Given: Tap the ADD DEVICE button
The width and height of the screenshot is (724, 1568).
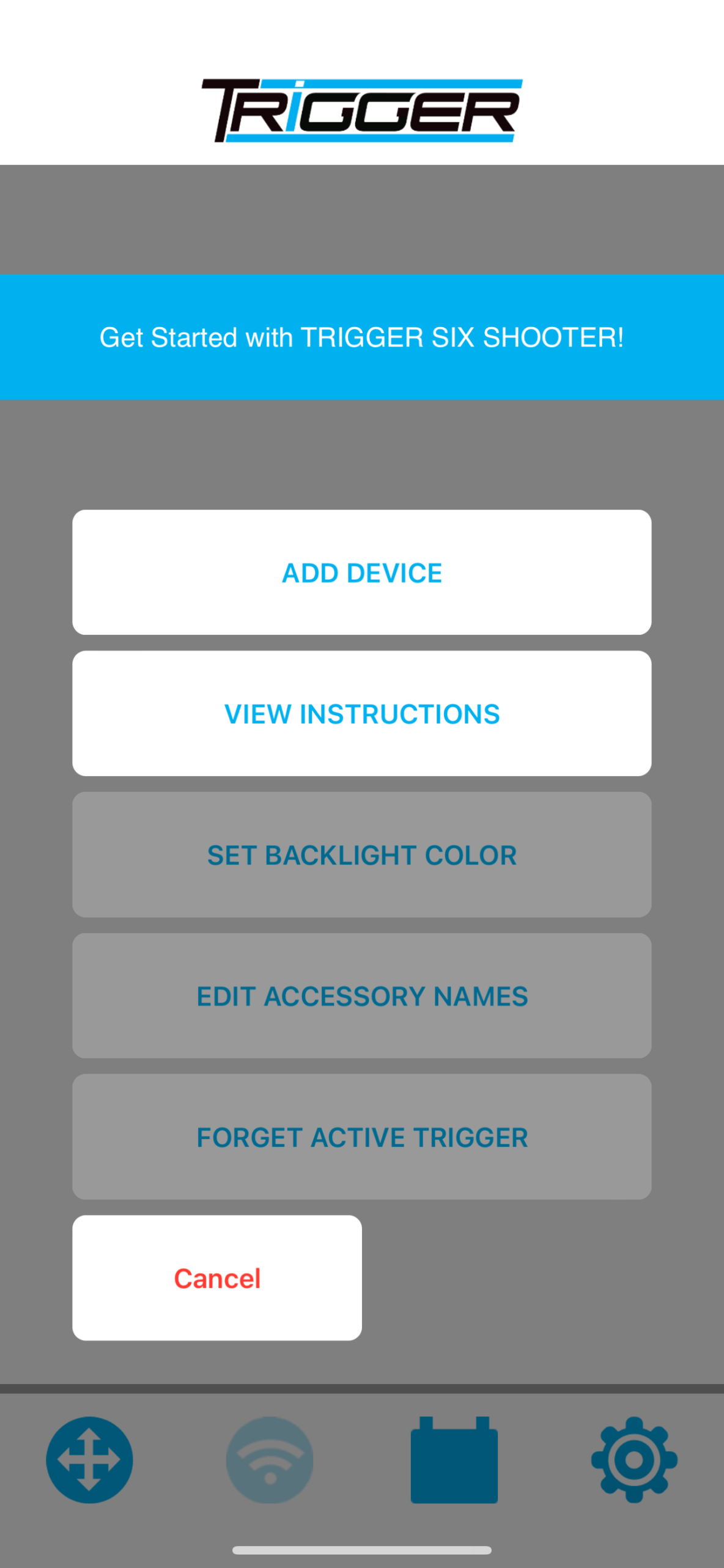Looking at the screenshot, I should tap(361, 573).
